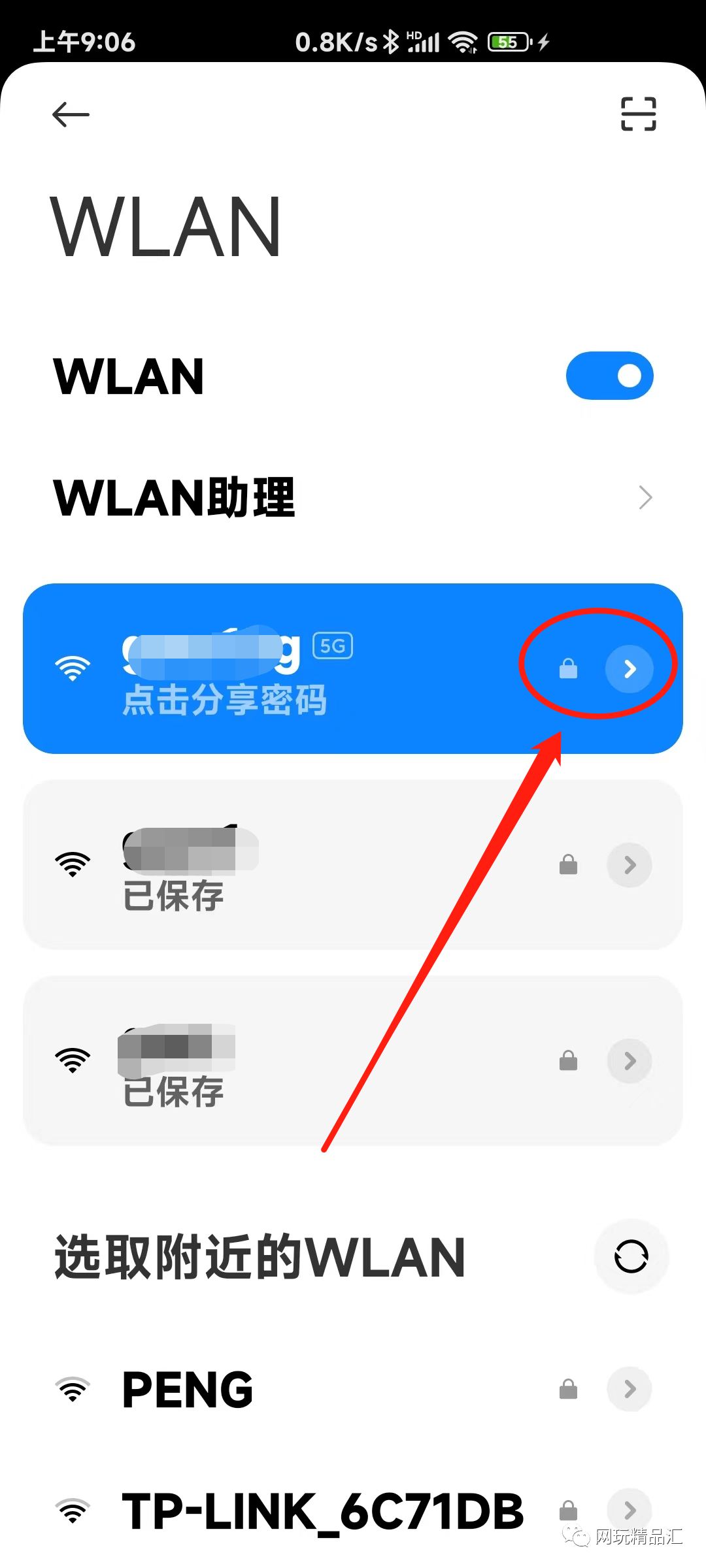This screenshot has height=1568, width=706.
Task: Open WLAN助理 settings
Action: [353, 498]
